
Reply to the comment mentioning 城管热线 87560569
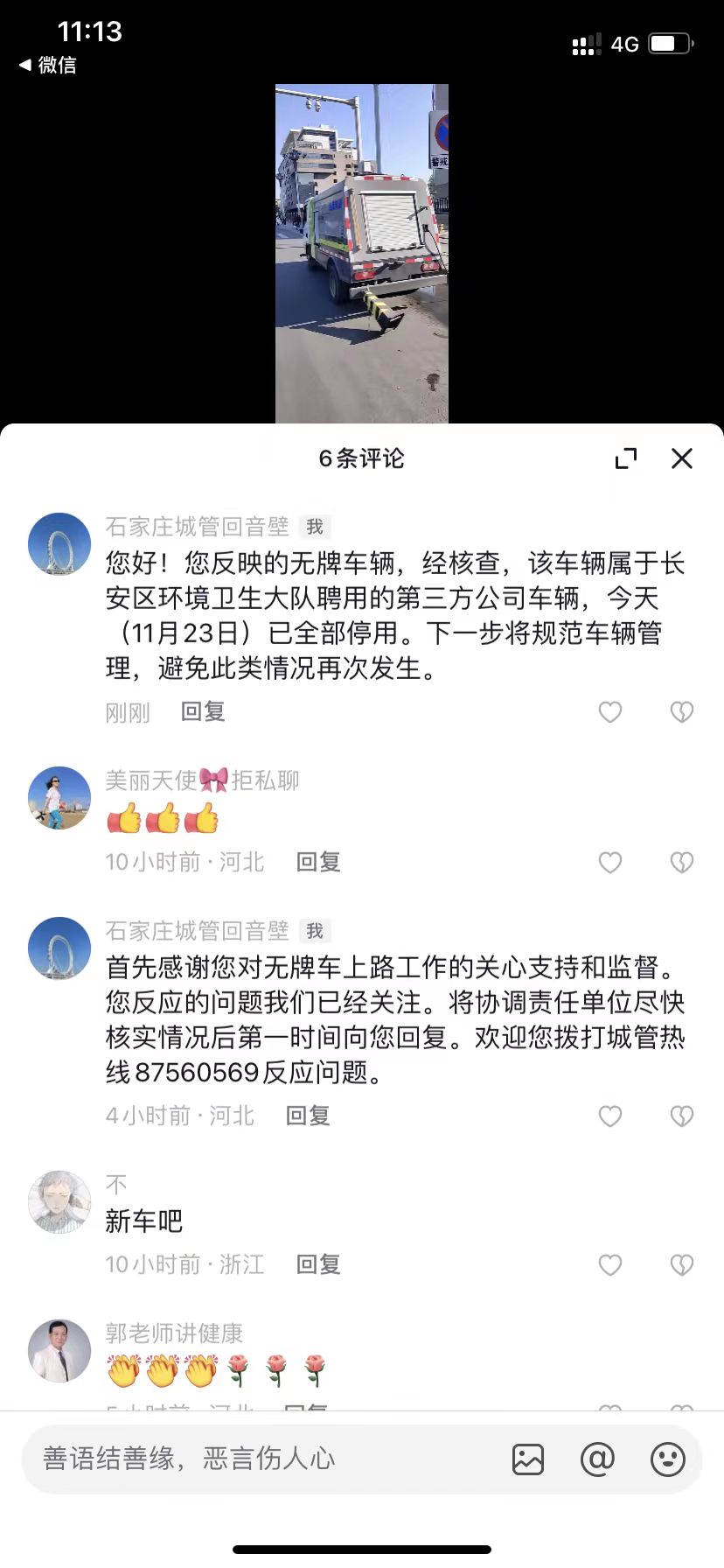point(308,1116)
